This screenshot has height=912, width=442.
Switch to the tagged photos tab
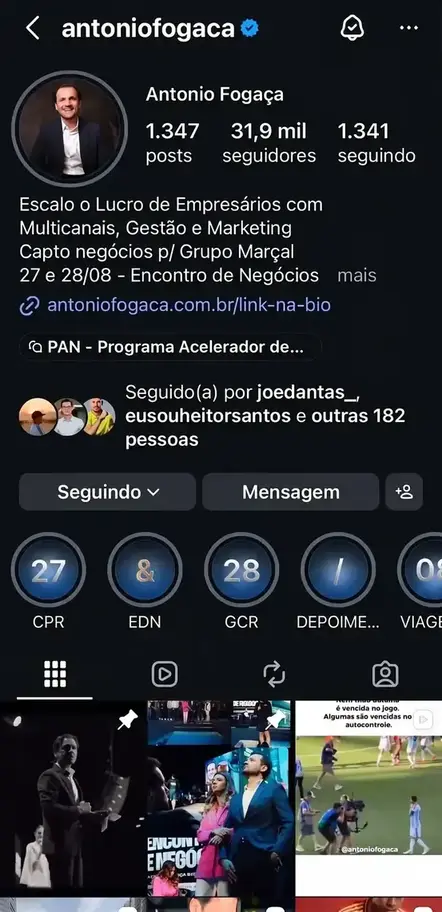(385, 674)
